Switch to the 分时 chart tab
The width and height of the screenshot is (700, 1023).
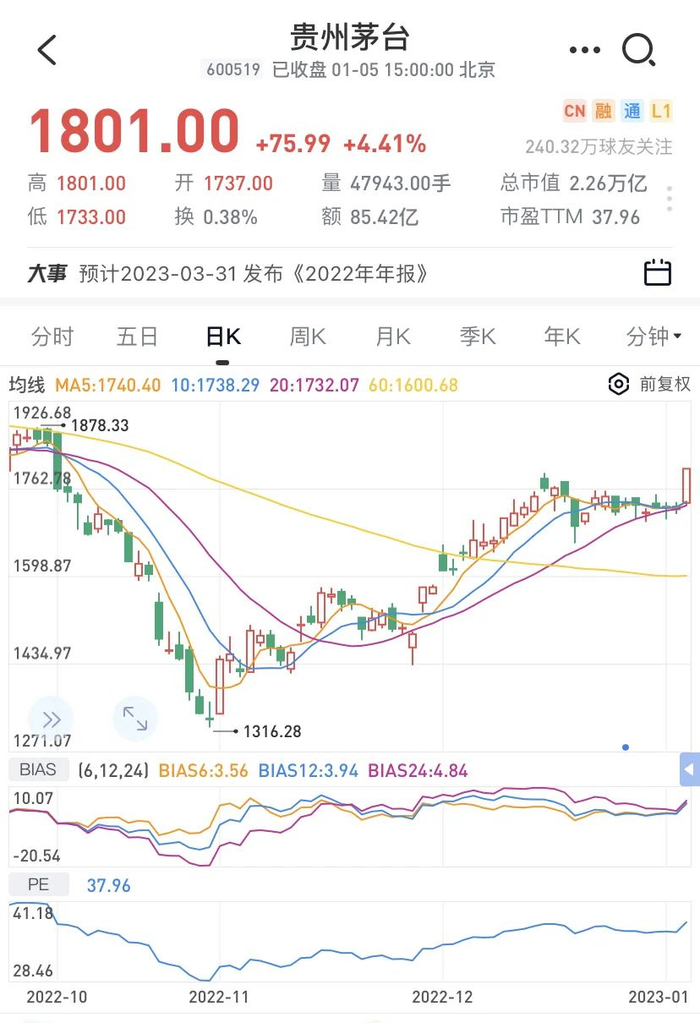[x=52, y=337]
